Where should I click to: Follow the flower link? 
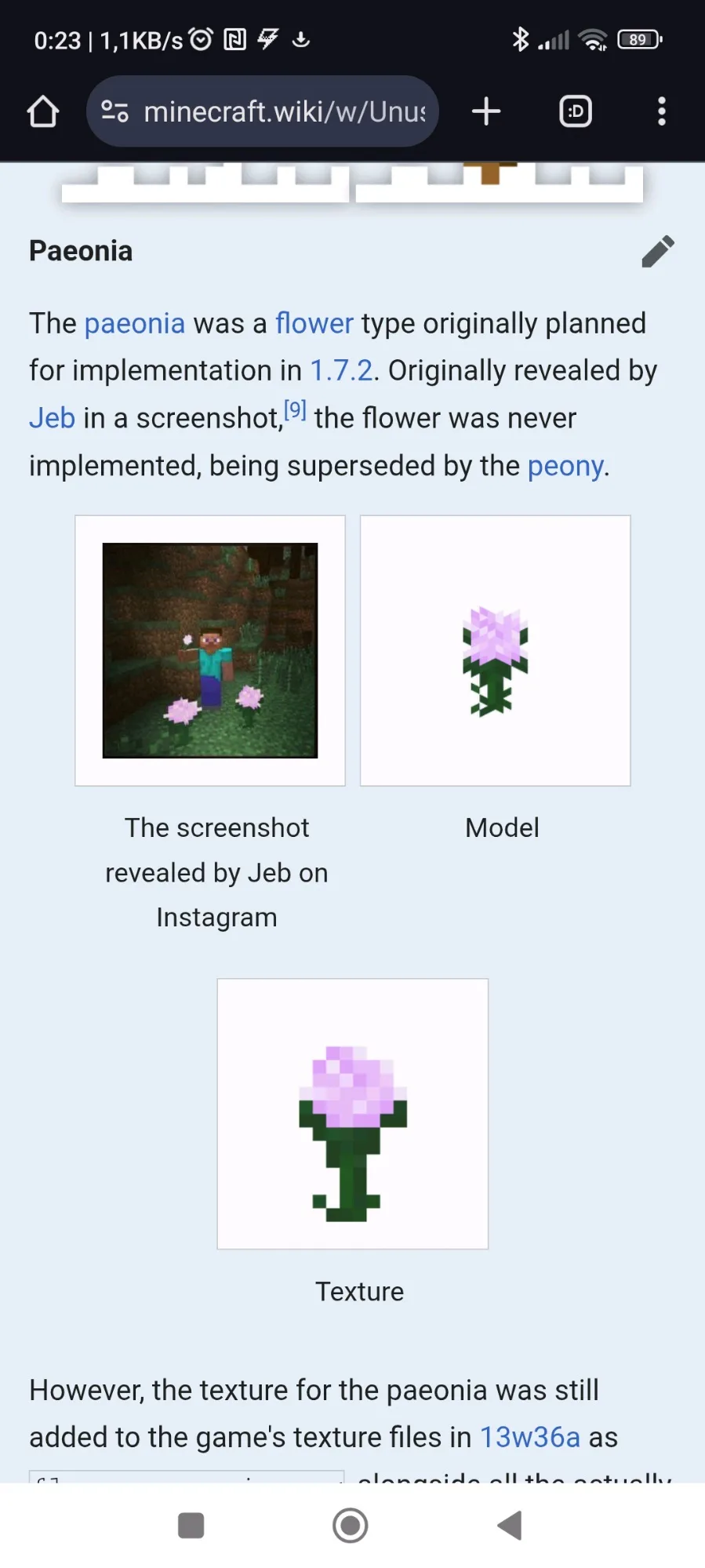[x=314, y=323]
